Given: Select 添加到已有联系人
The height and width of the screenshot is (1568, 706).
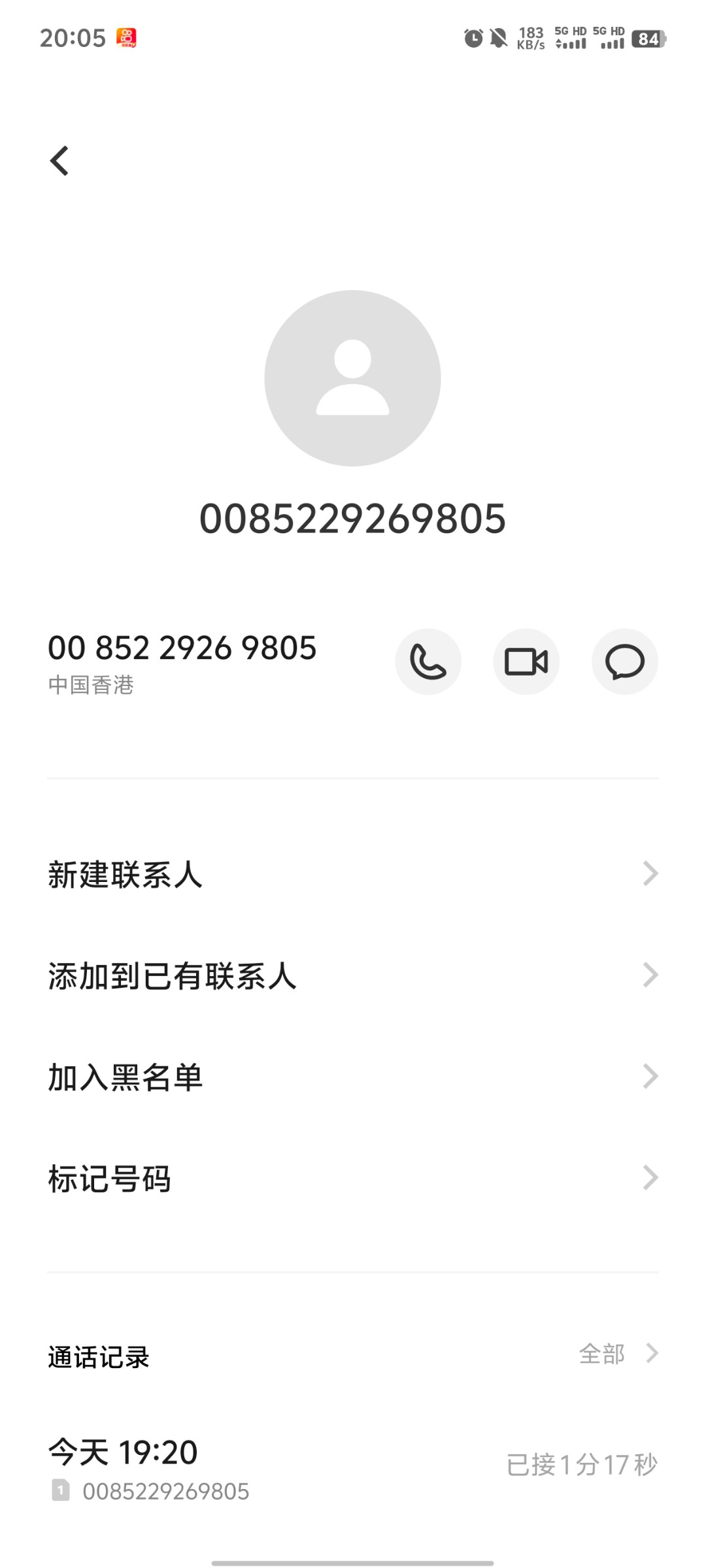Looking at the screenshot, I should tap(353, 975).
